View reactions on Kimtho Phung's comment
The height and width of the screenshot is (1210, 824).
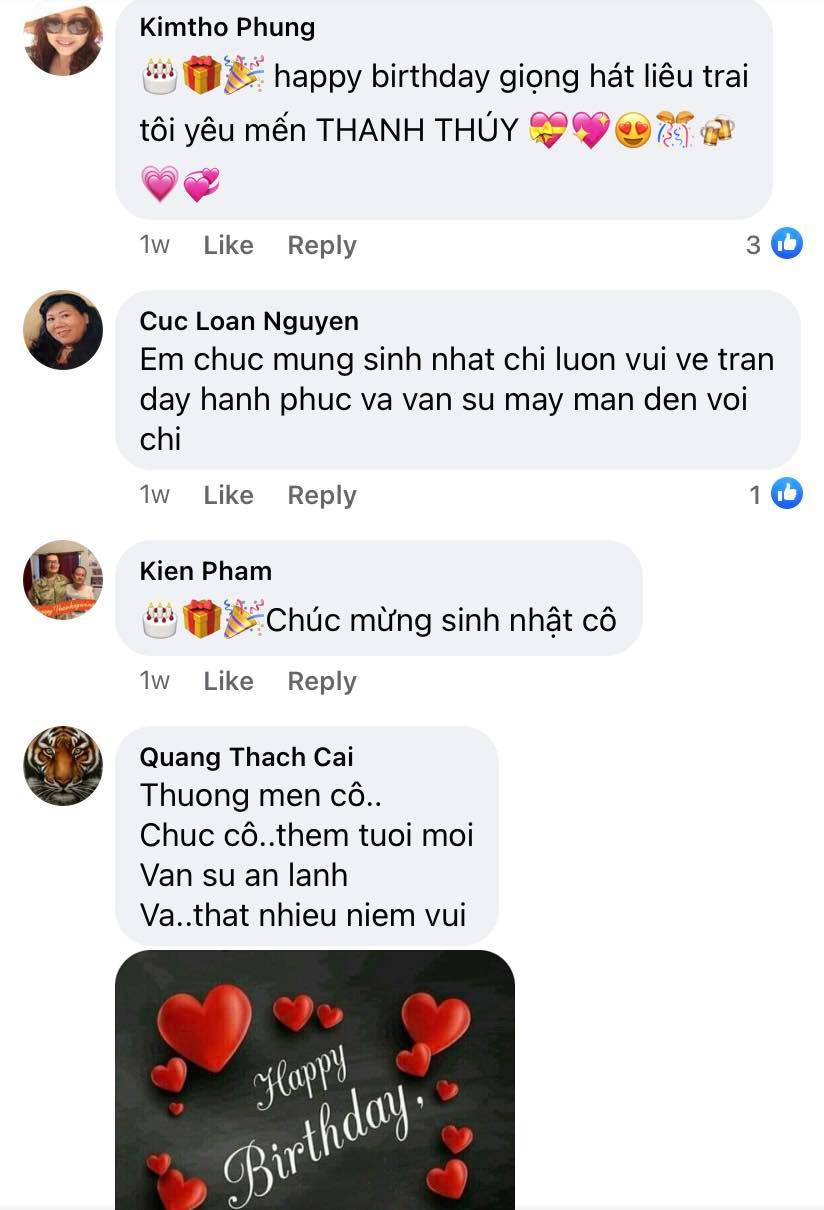774,244
